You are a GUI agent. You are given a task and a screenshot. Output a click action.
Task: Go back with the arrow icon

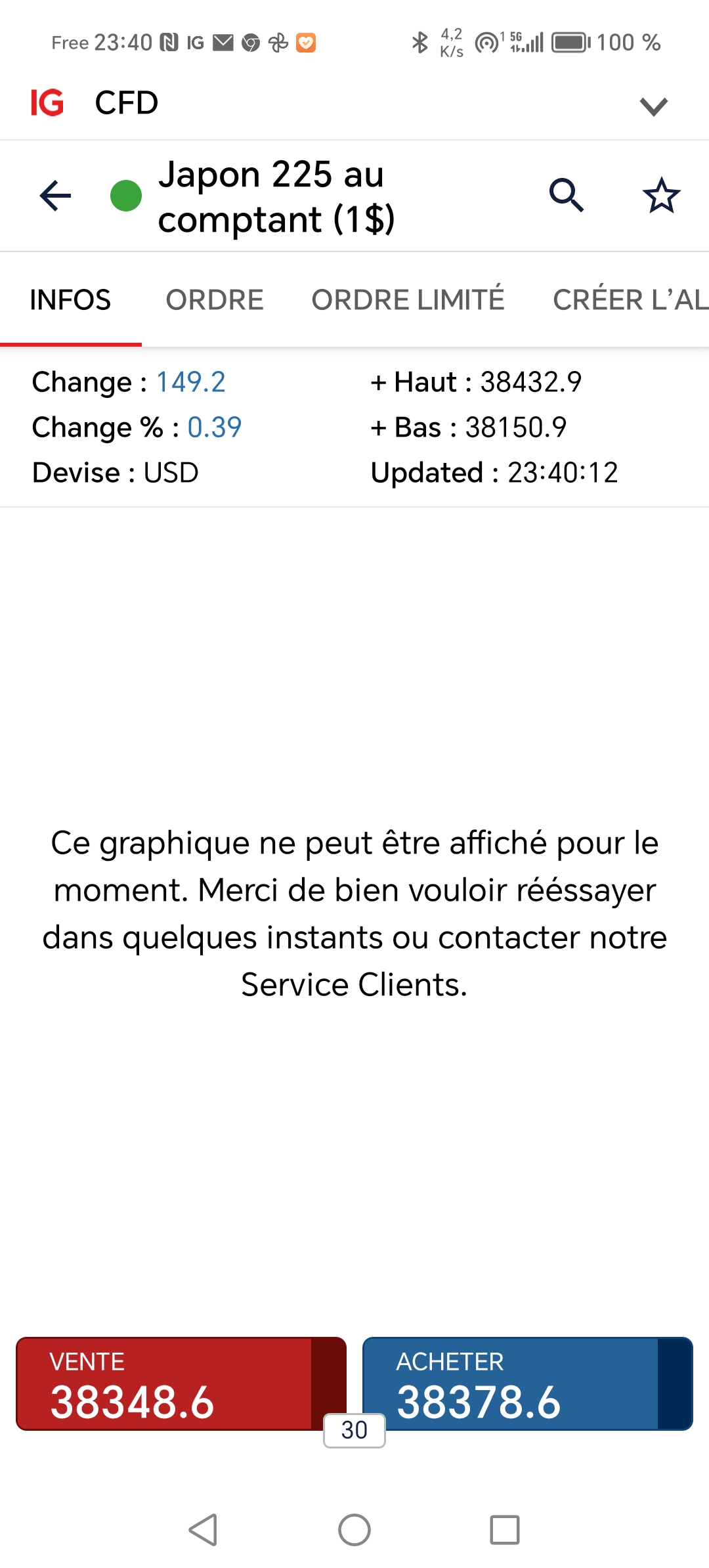coord(55,196)
